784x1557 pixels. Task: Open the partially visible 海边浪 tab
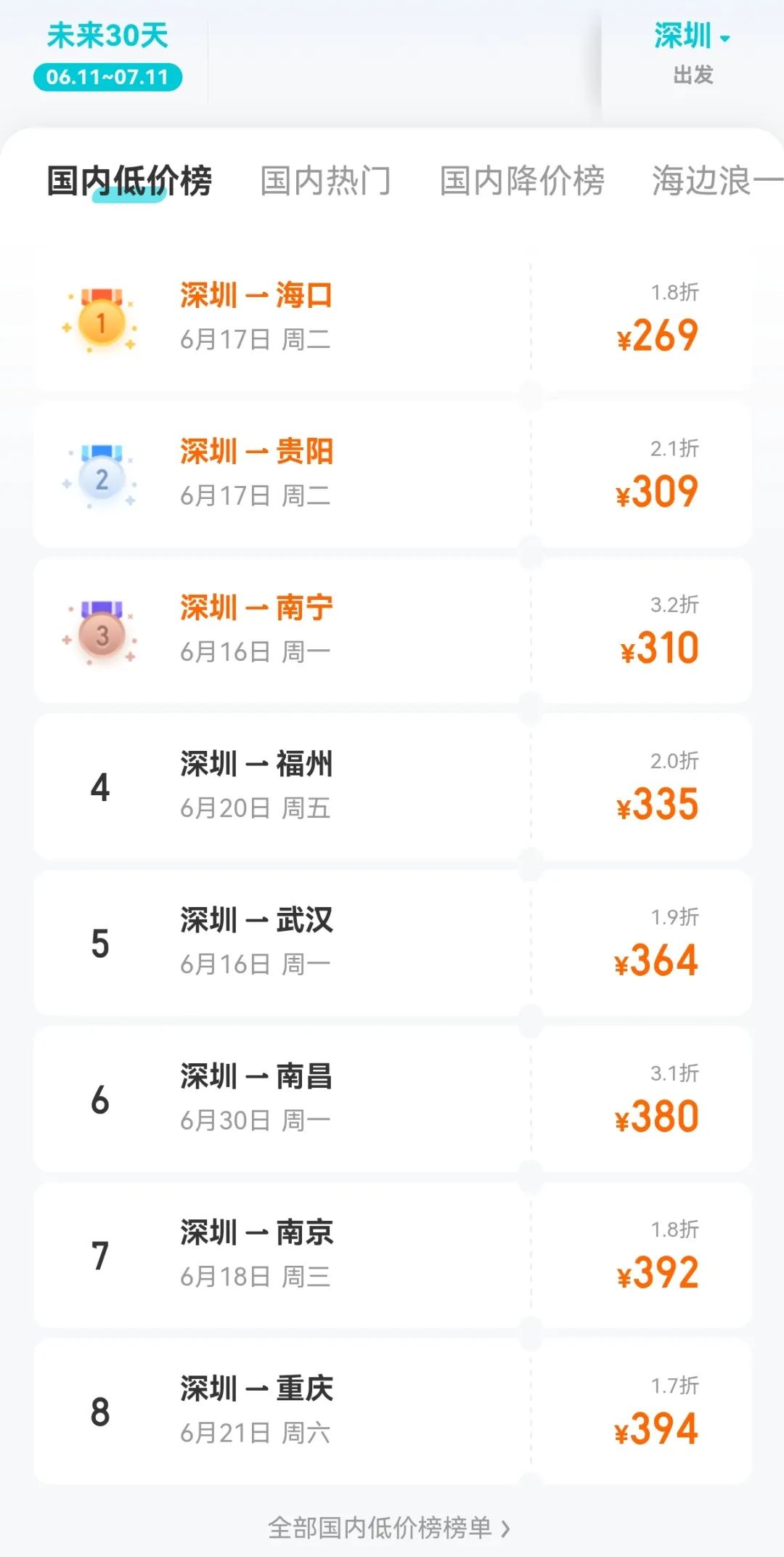[717, 181]
